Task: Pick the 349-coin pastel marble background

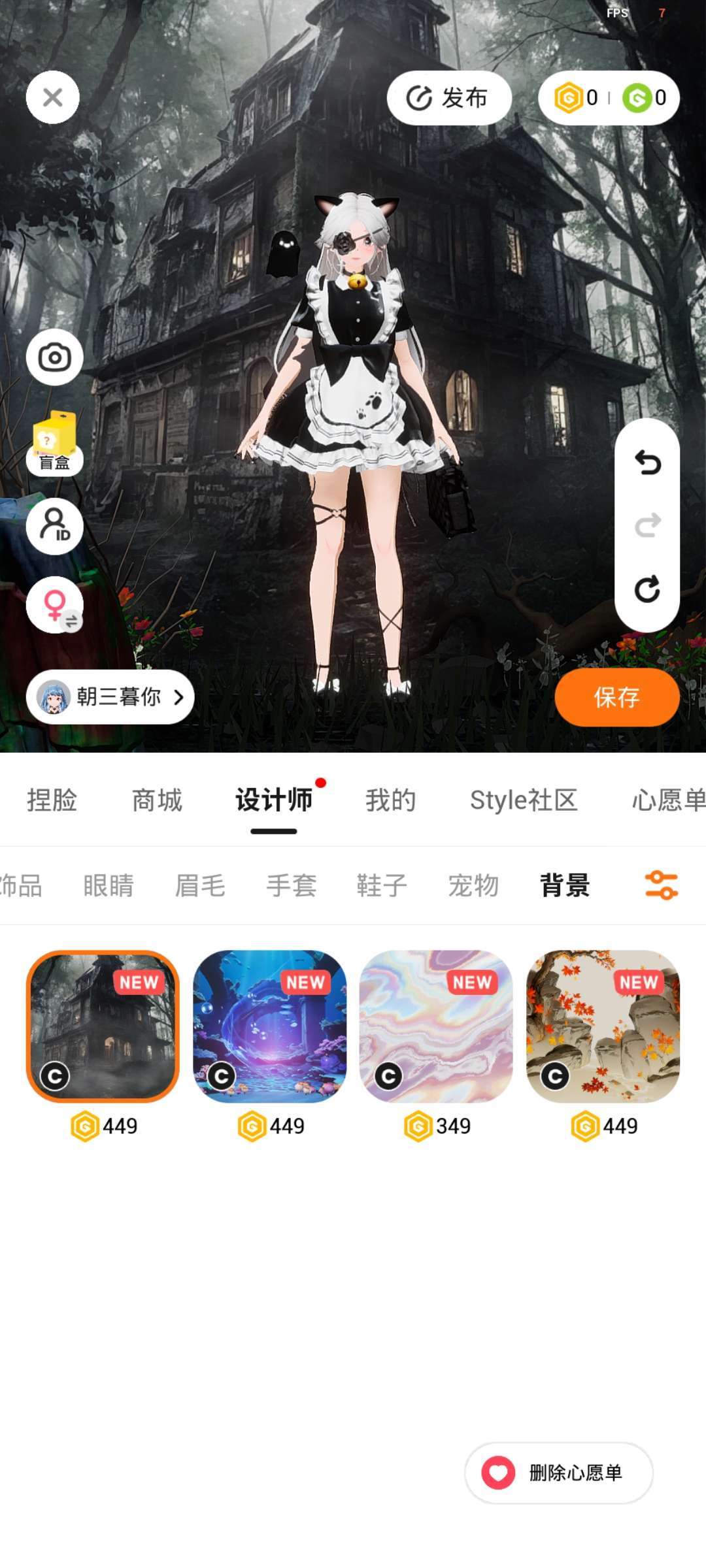Action: click(x=437, y=1026)
